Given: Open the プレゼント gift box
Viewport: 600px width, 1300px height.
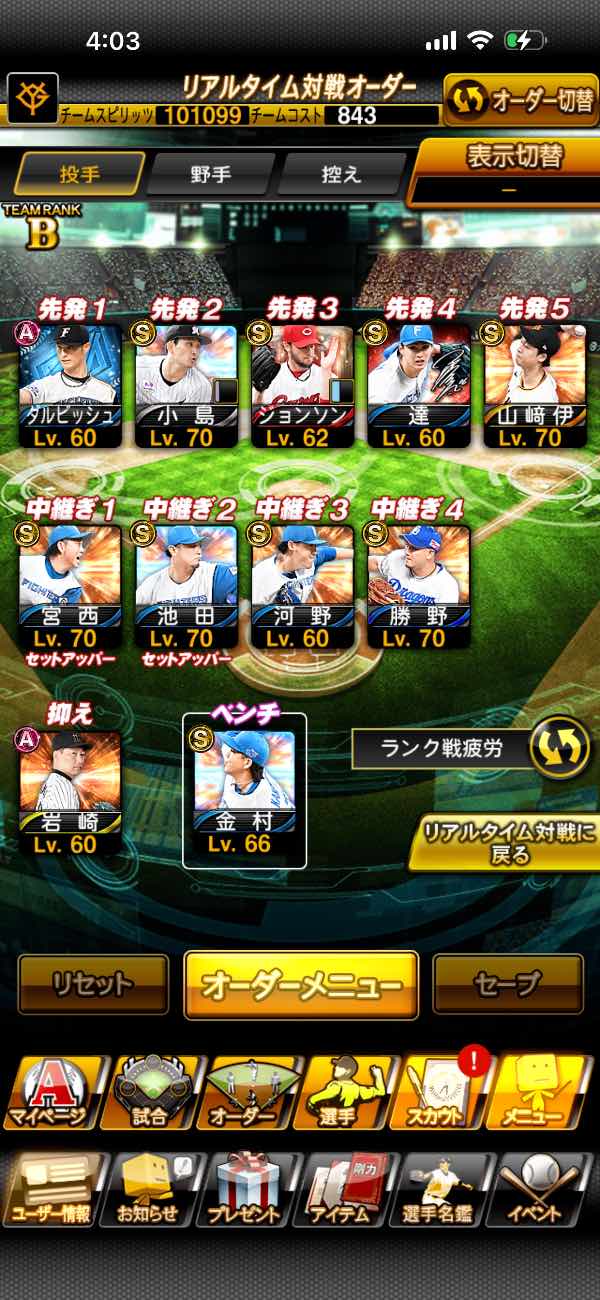Looking at the screenshot, I should click(x=245, y=1190).
